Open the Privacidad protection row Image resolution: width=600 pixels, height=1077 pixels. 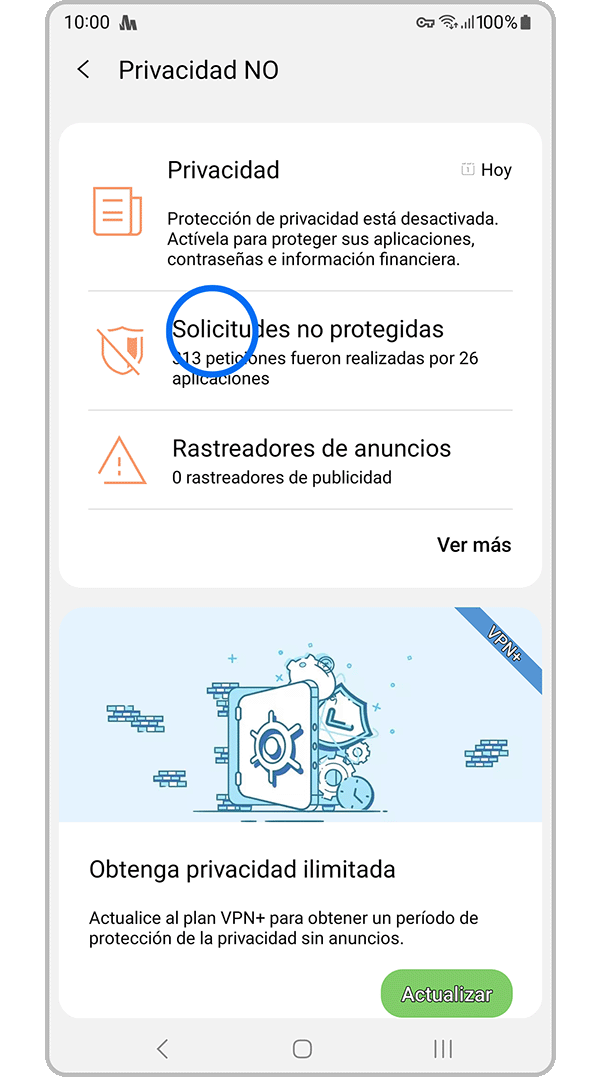pyautogui.click(x=300, y=212)
